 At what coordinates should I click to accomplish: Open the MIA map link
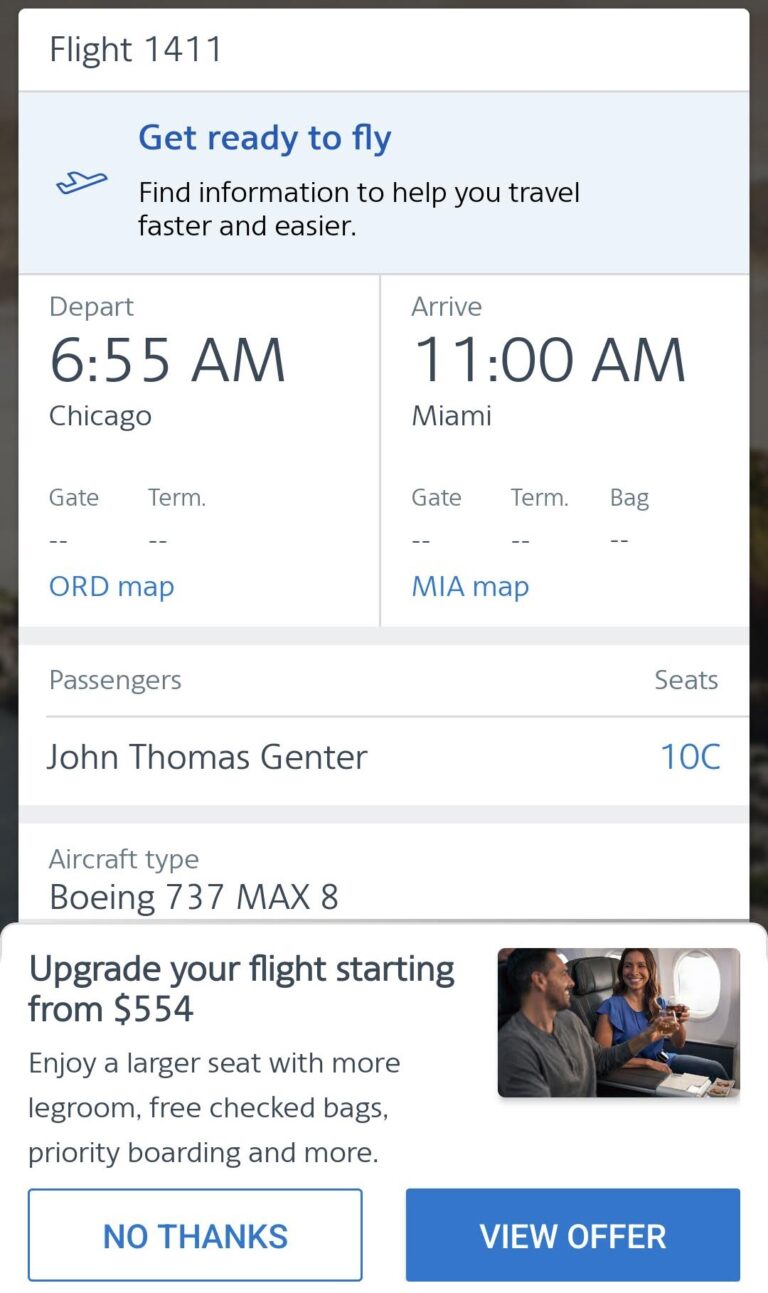470,586
